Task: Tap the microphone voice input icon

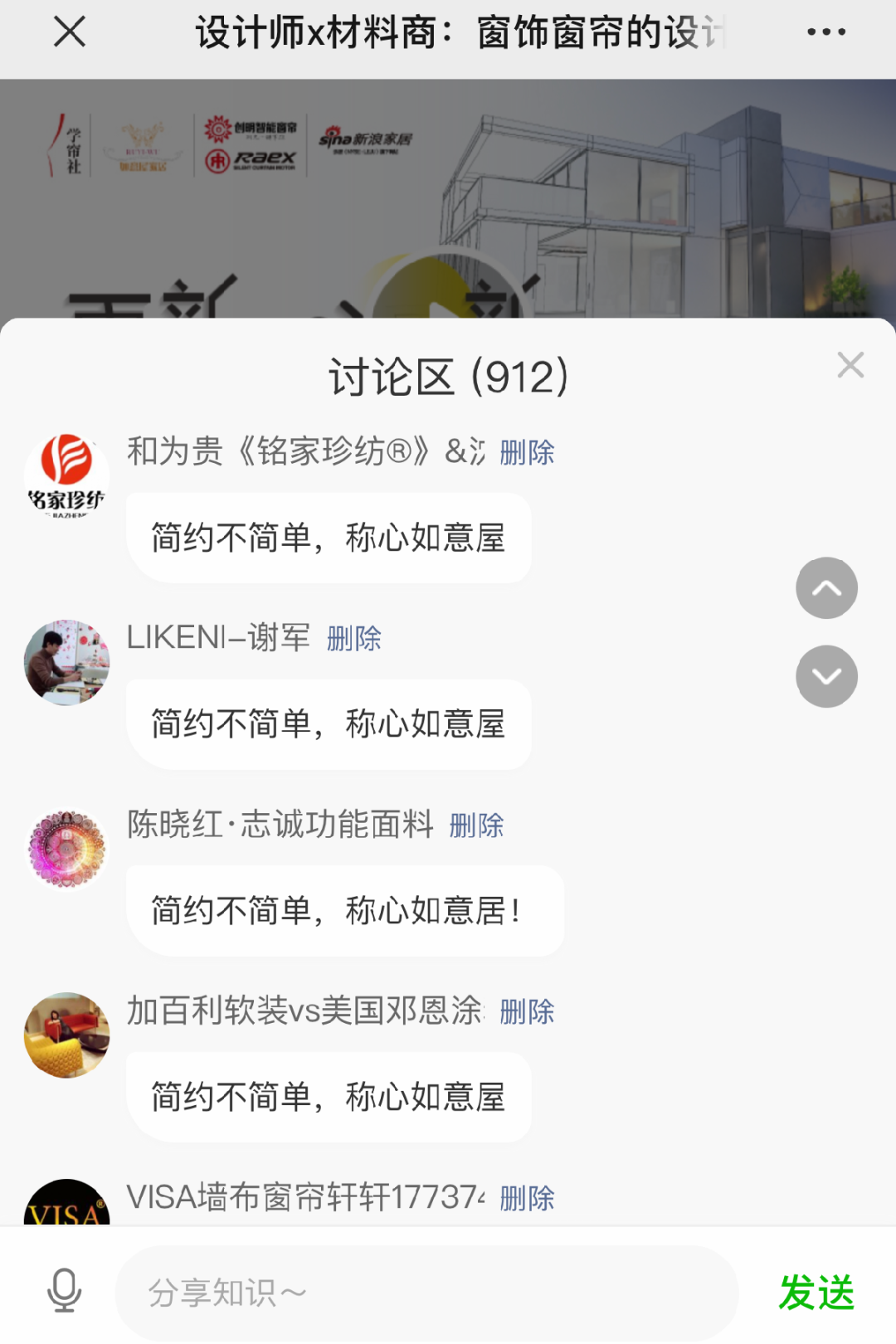Action: click(65, 1291)
